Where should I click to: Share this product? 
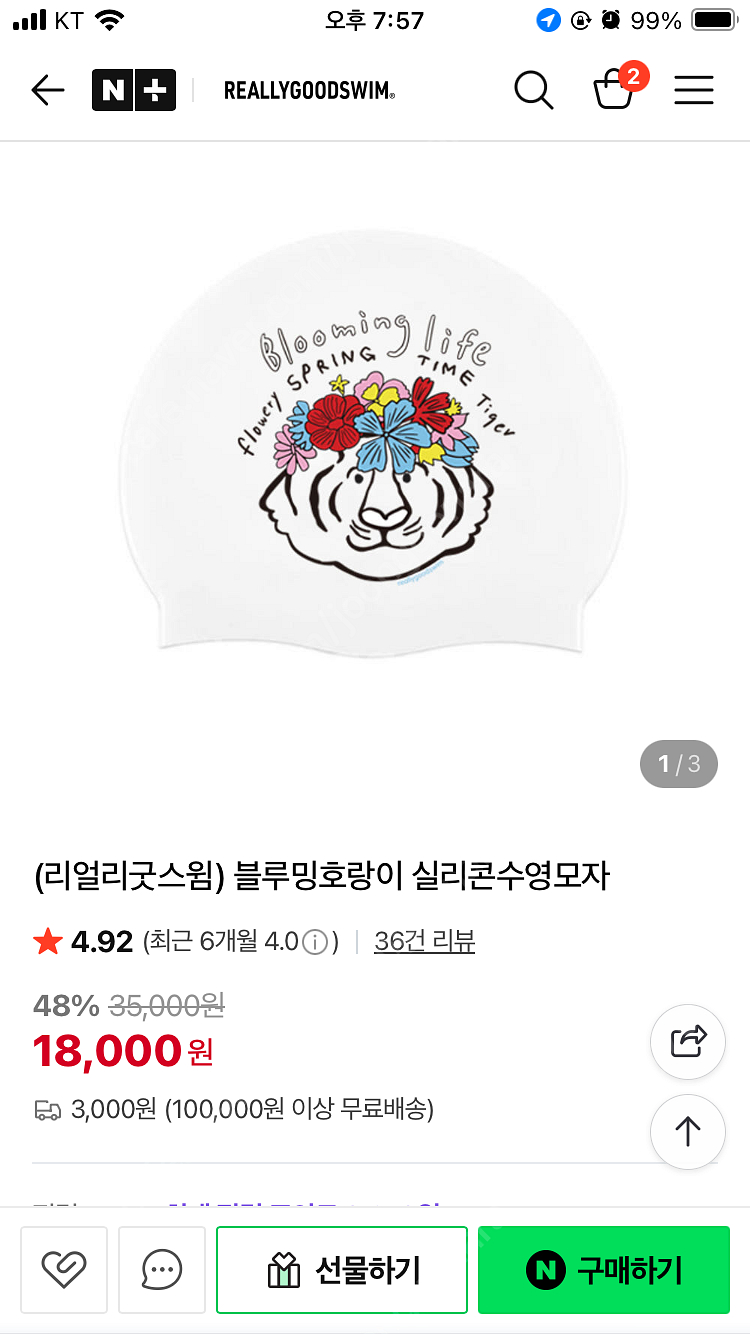[688, 1041]
